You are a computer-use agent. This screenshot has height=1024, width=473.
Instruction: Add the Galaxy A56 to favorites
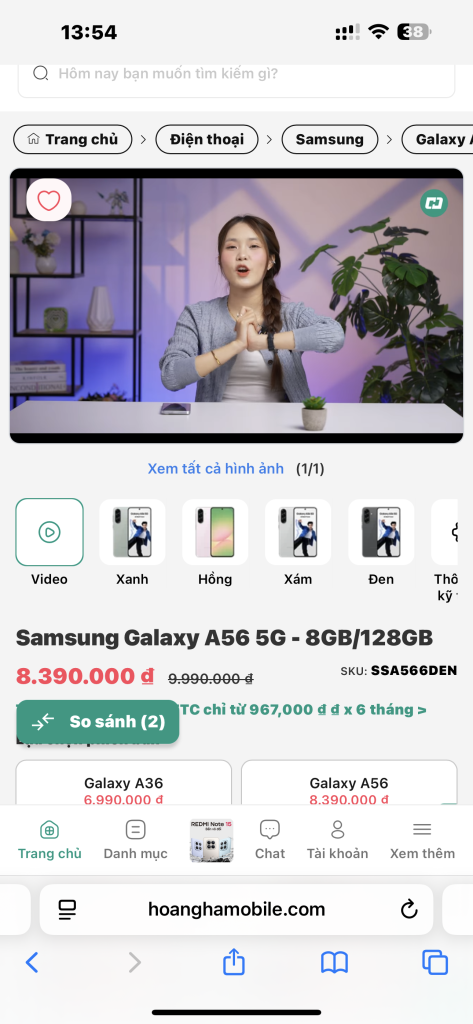(49, 200)
